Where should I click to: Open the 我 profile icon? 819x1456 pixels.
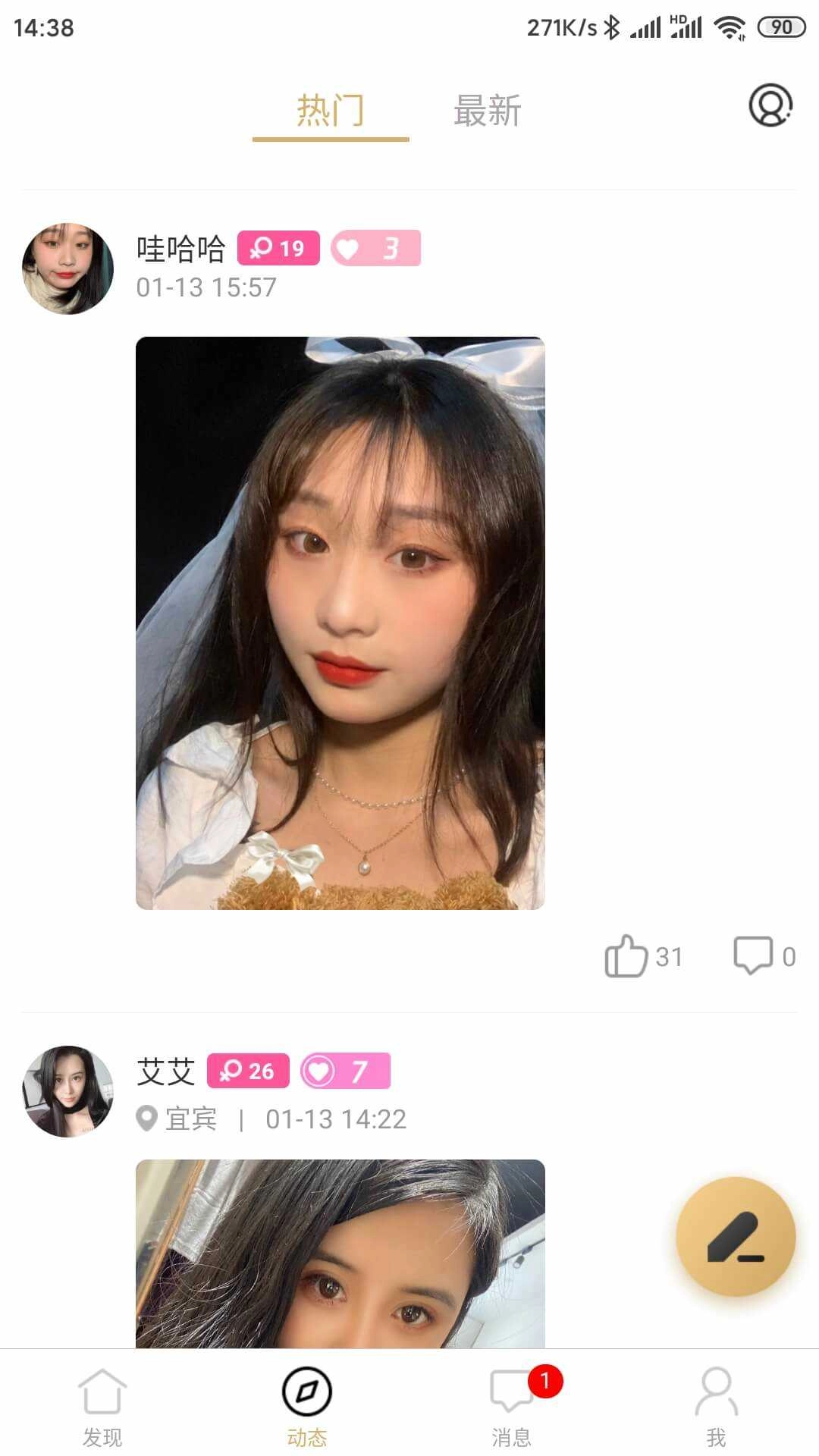coord(715,1403)
